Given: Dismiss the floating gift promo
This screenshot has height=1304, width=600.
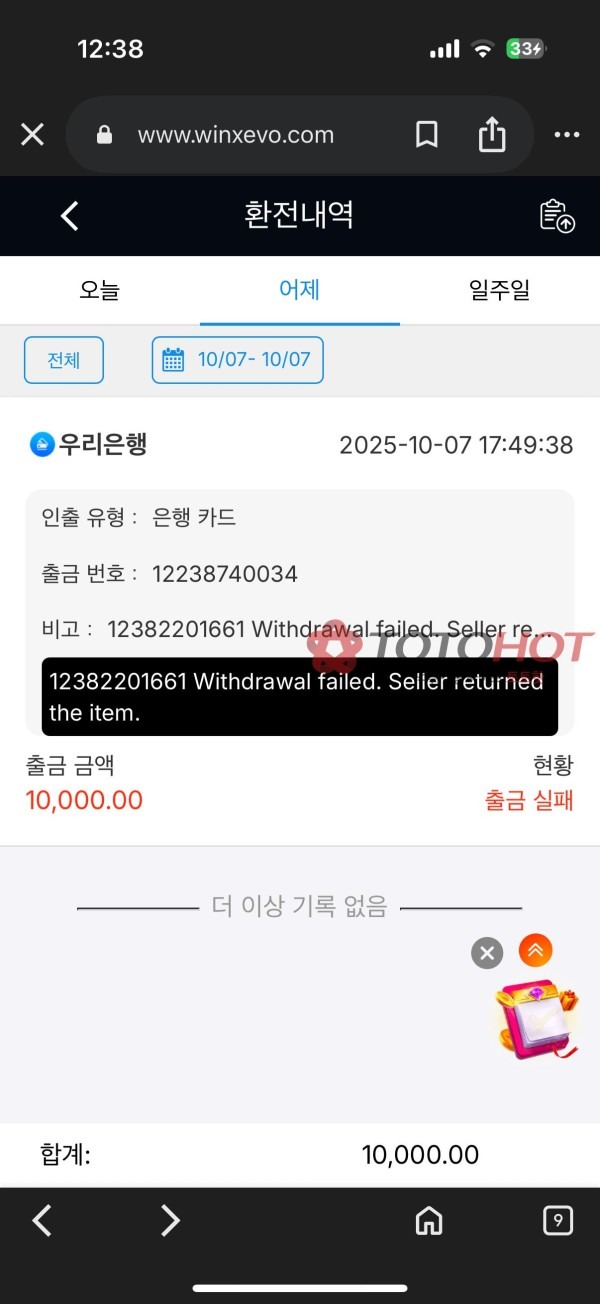Looking at the screenshot, I should tap(487, 953).
